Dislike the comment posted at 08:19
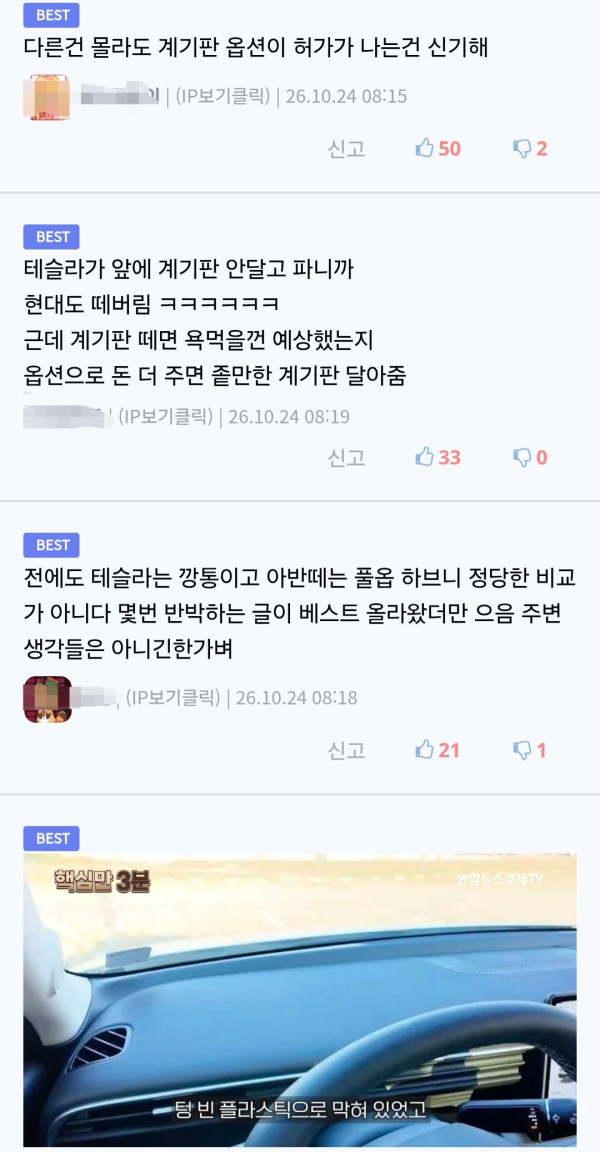The width and height of the screenshot is (600, 1152). [x=530, y=457]
